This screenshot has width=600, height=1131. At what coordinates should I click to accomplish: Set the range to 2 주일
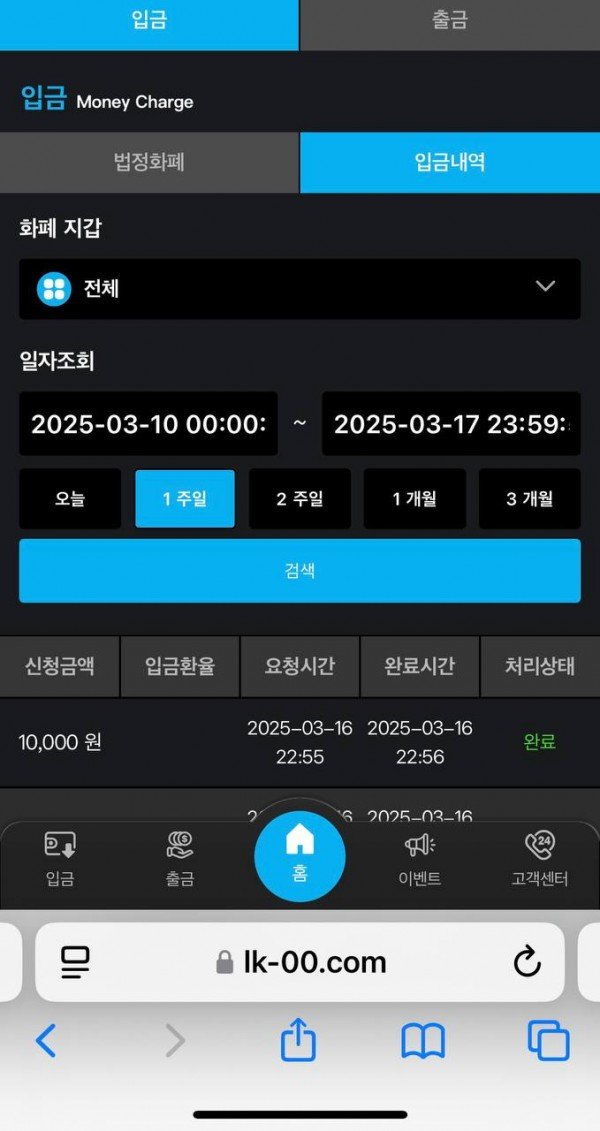300,498
